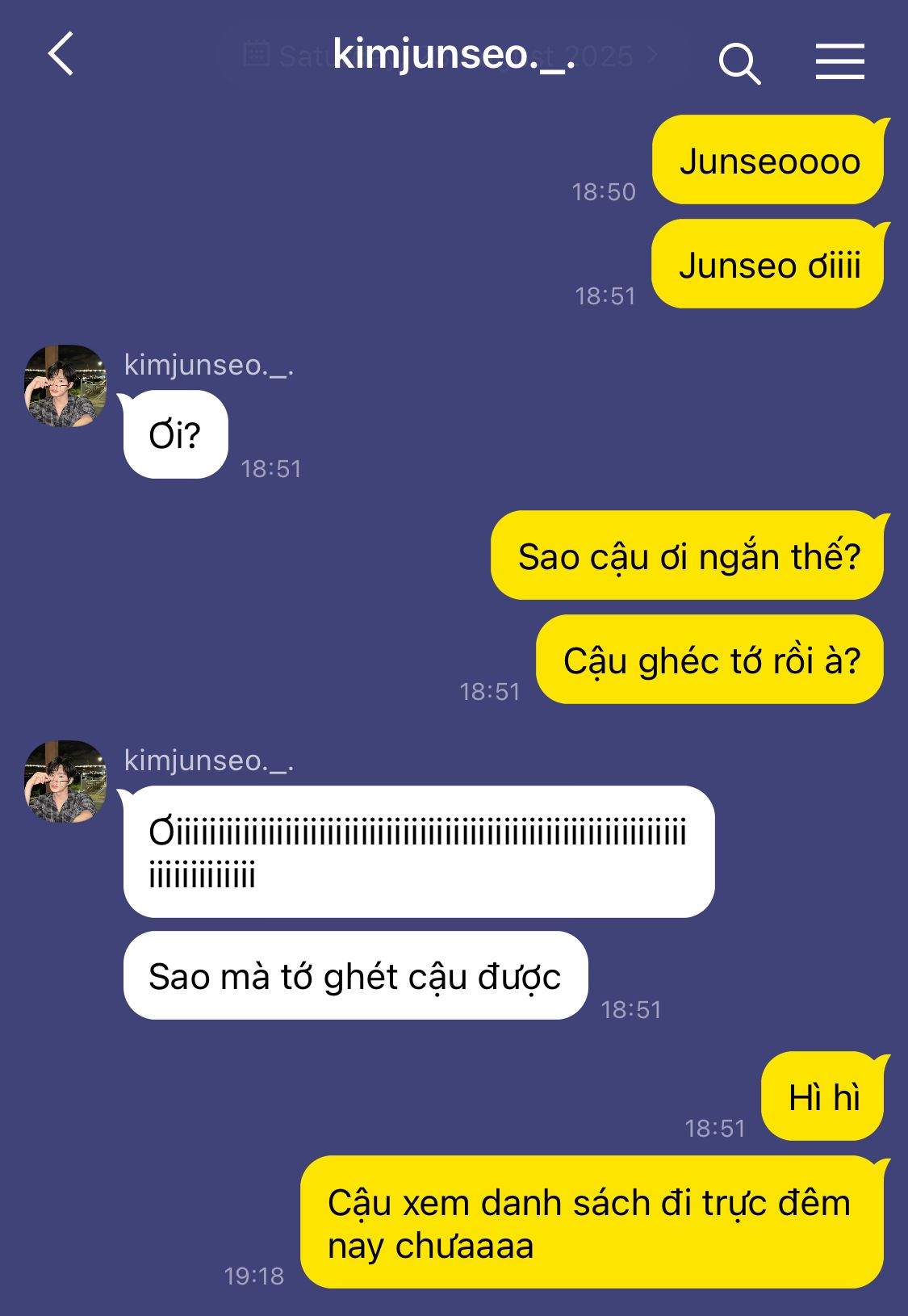Open kimjunseo._. avatar beside "Ơi?" message
Viewport: 908px width, 1316px height.
pos(65,386)
